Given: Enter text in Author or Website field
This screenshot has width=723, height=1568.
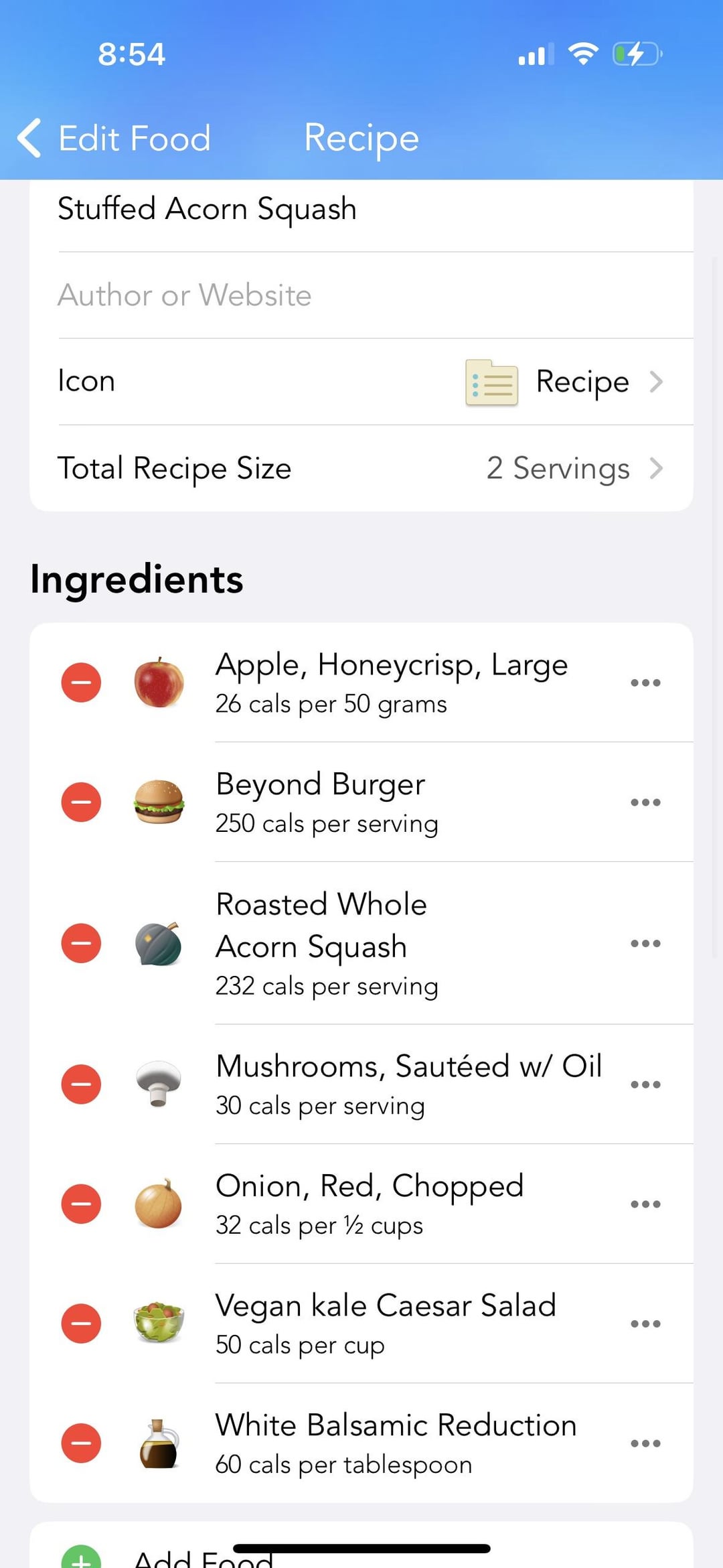Looking at the screenshot, I should point(361,295).
